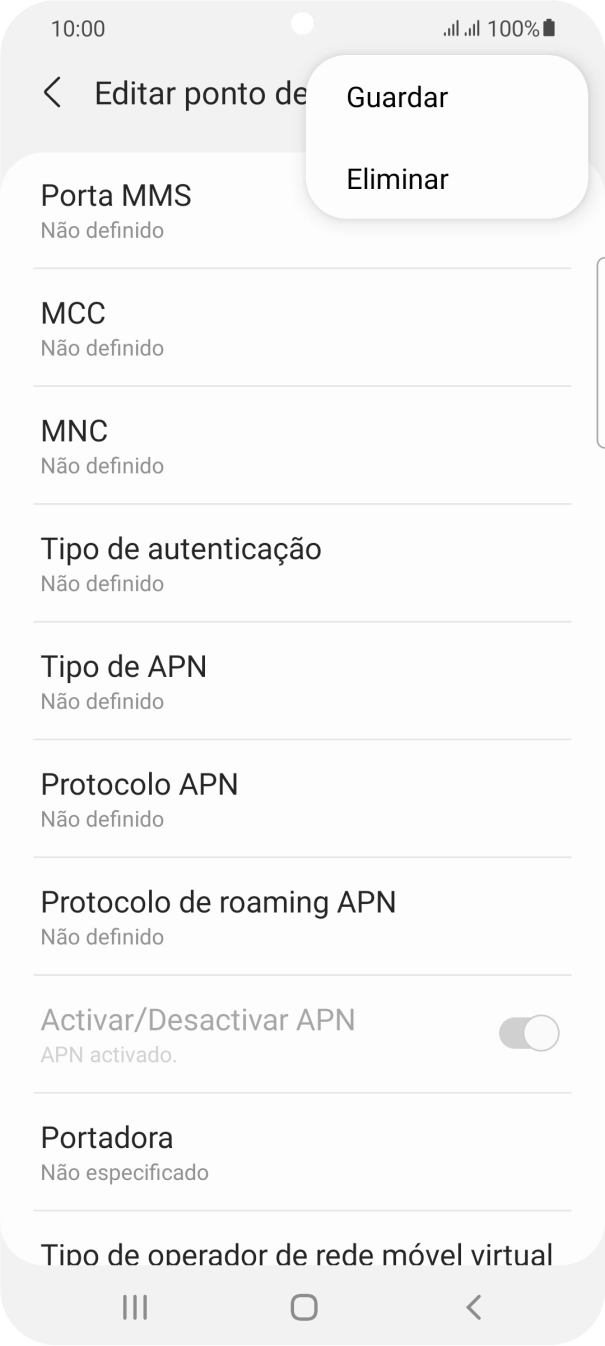Open Tipo de operador de rede móvel virtual
This screenshot has width=605, height=1346.
297,1252
